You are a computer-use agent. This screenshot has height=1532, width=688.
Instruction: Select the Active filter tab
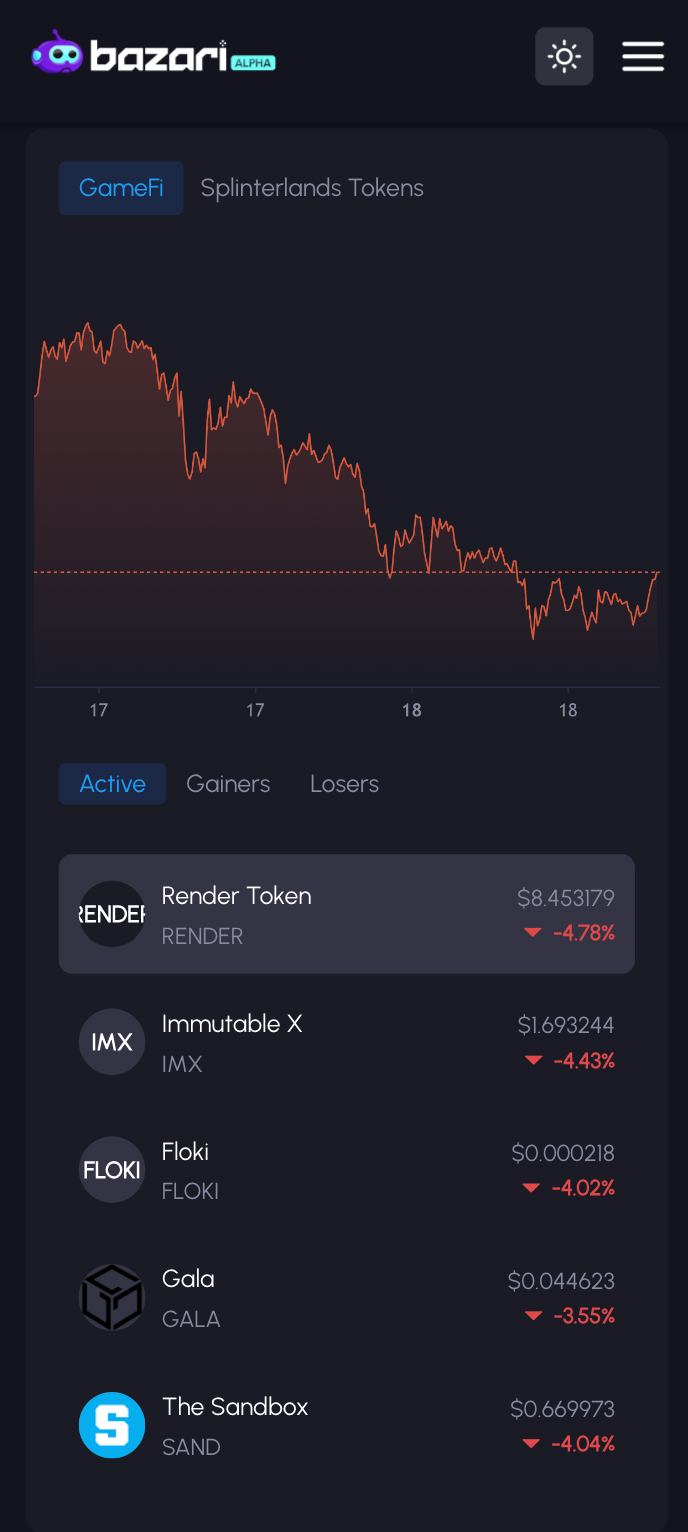click(x=112, y=784)
